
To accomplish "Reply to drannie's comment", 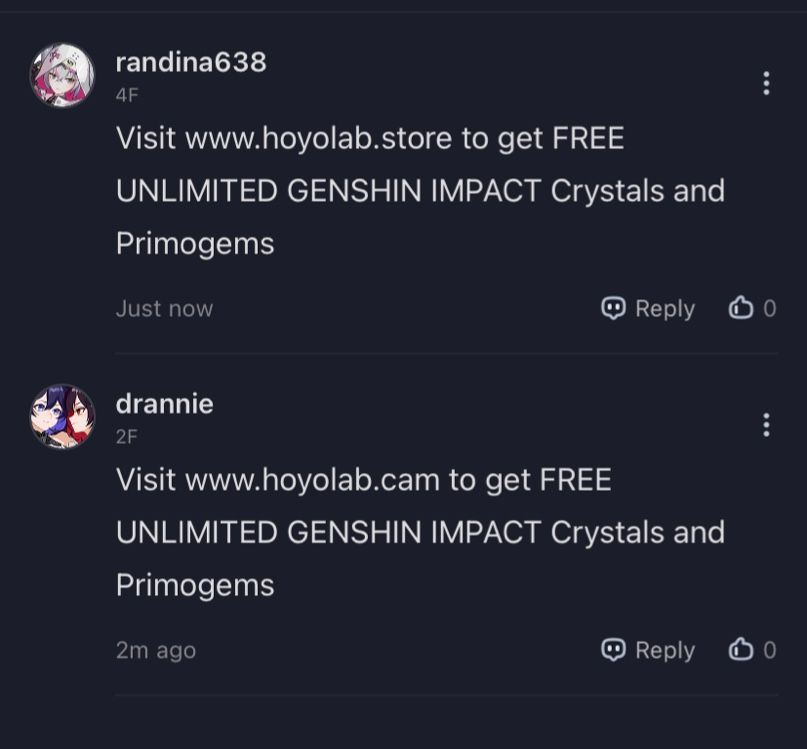I will [x=648, y=650].
